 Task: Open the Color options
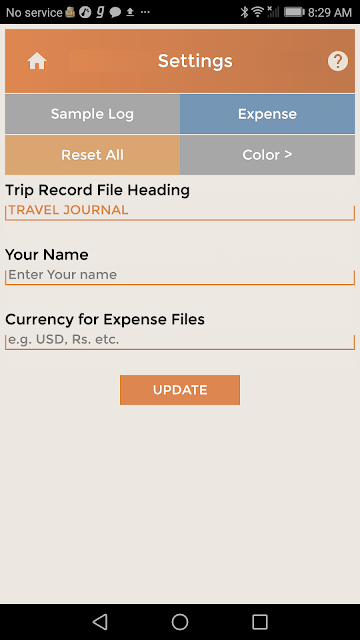(267, 155)
